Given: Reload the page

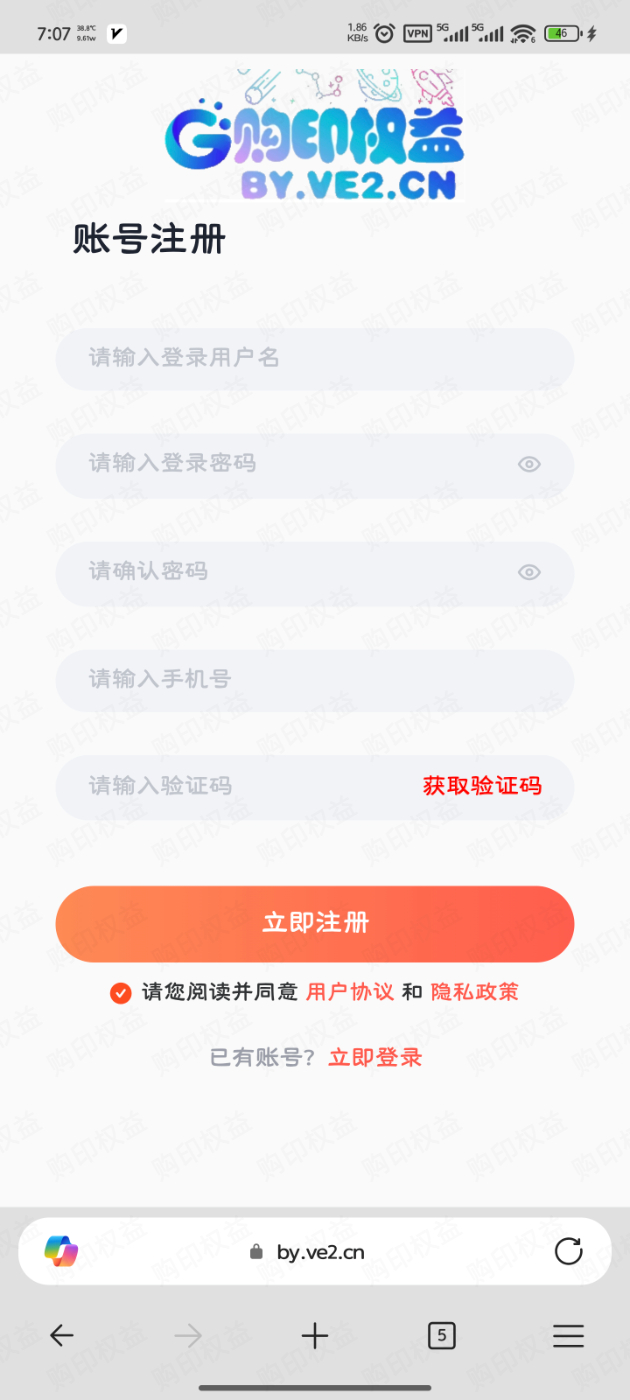Looking at the screenshot, I should [x=568, y=1251].
